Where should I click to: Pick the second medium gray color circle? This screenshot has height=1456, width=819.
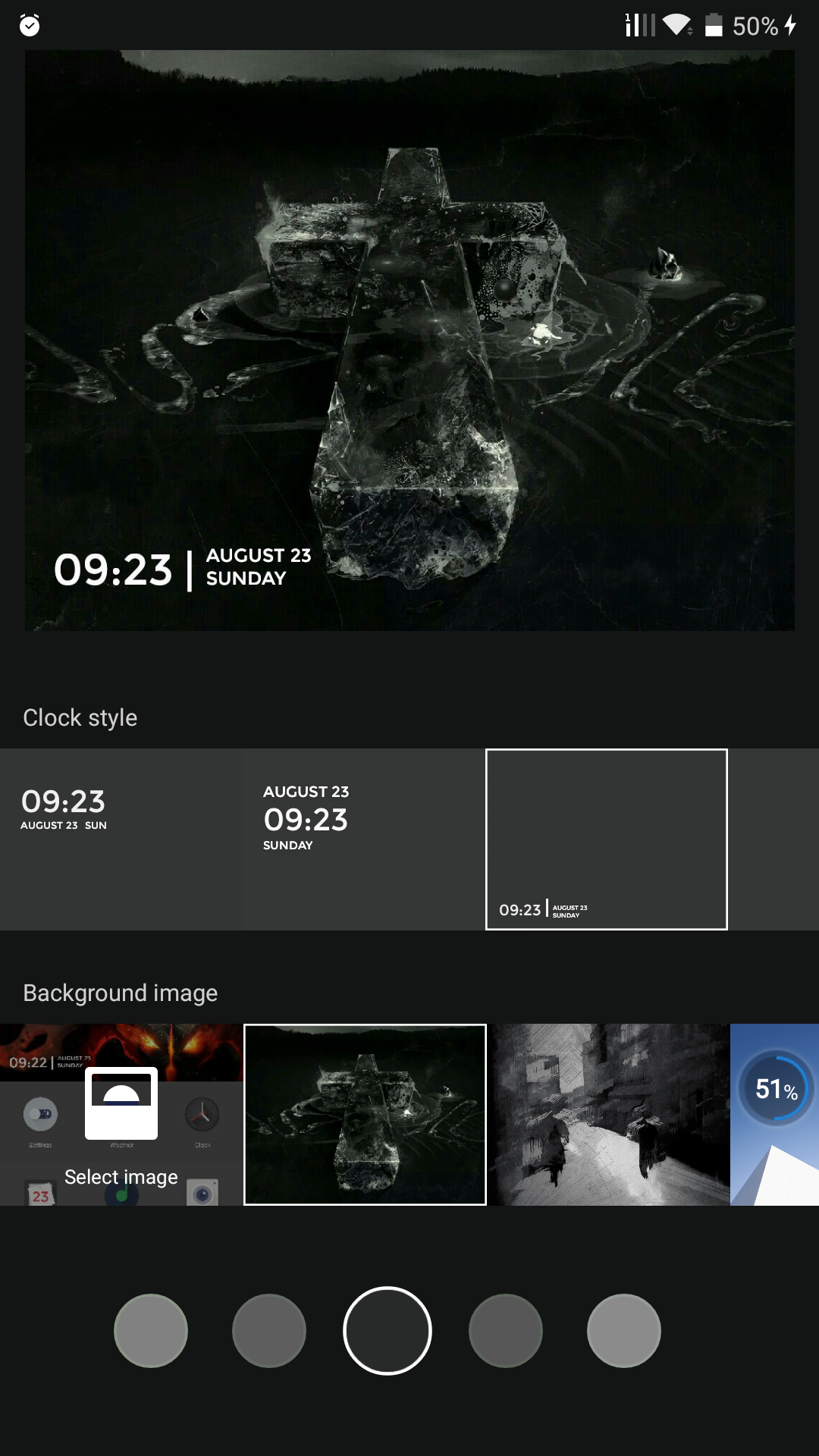point(269,1331)
